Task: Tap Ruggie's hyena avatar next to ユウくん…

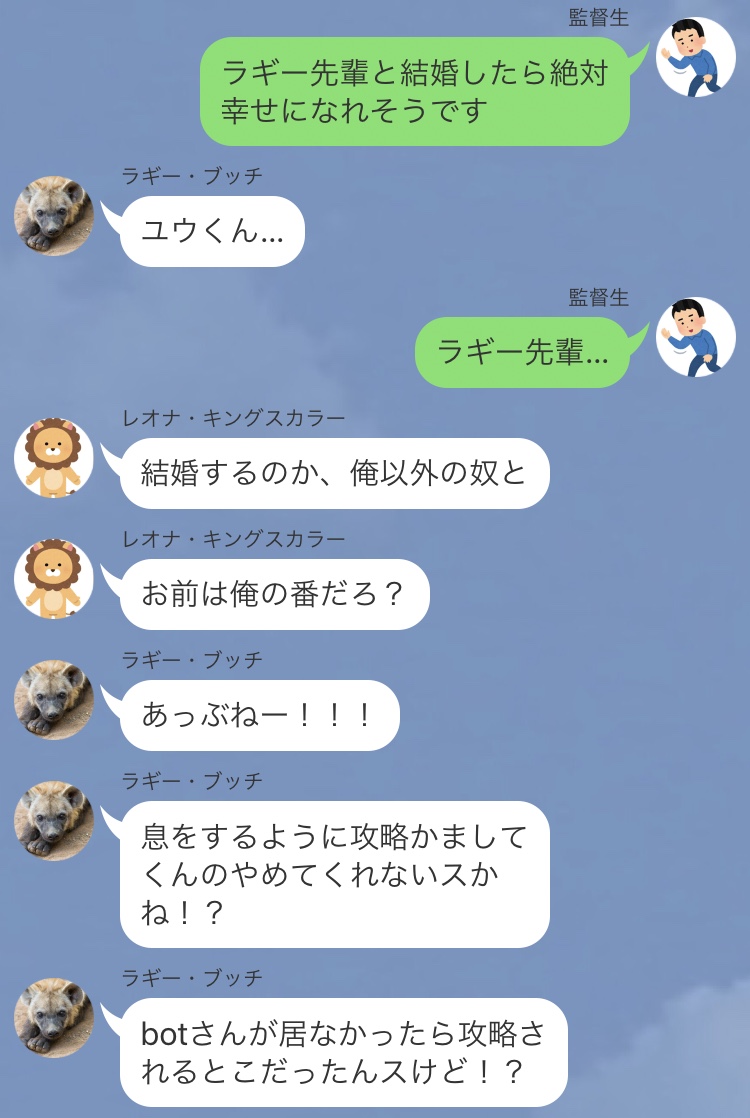Action: coord(54,216)
